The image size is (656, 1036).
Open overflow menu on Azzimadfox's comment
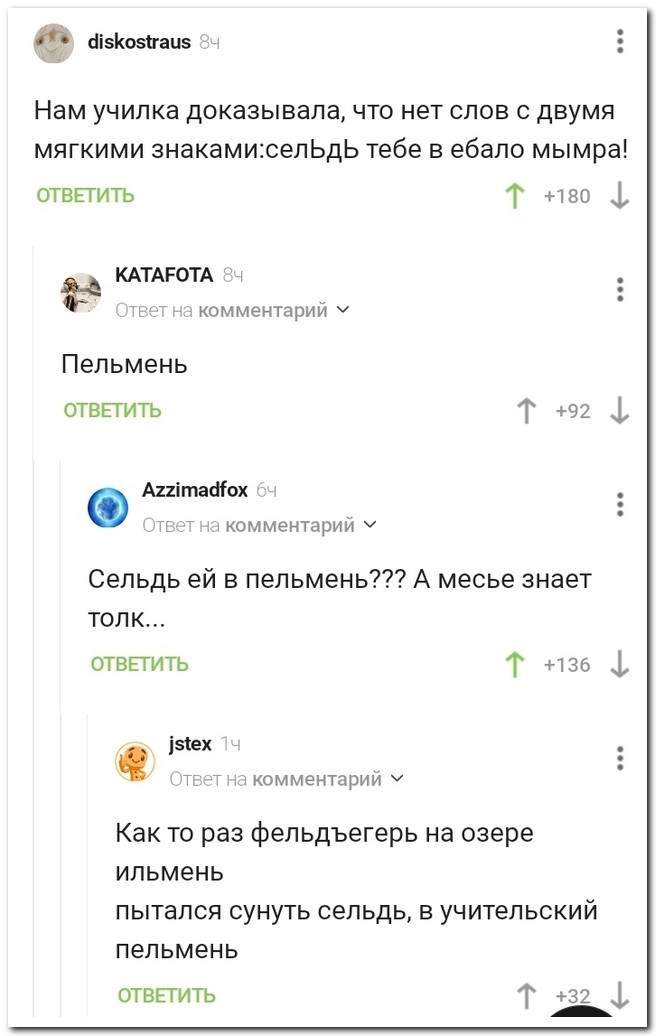[x=620, y=504]
